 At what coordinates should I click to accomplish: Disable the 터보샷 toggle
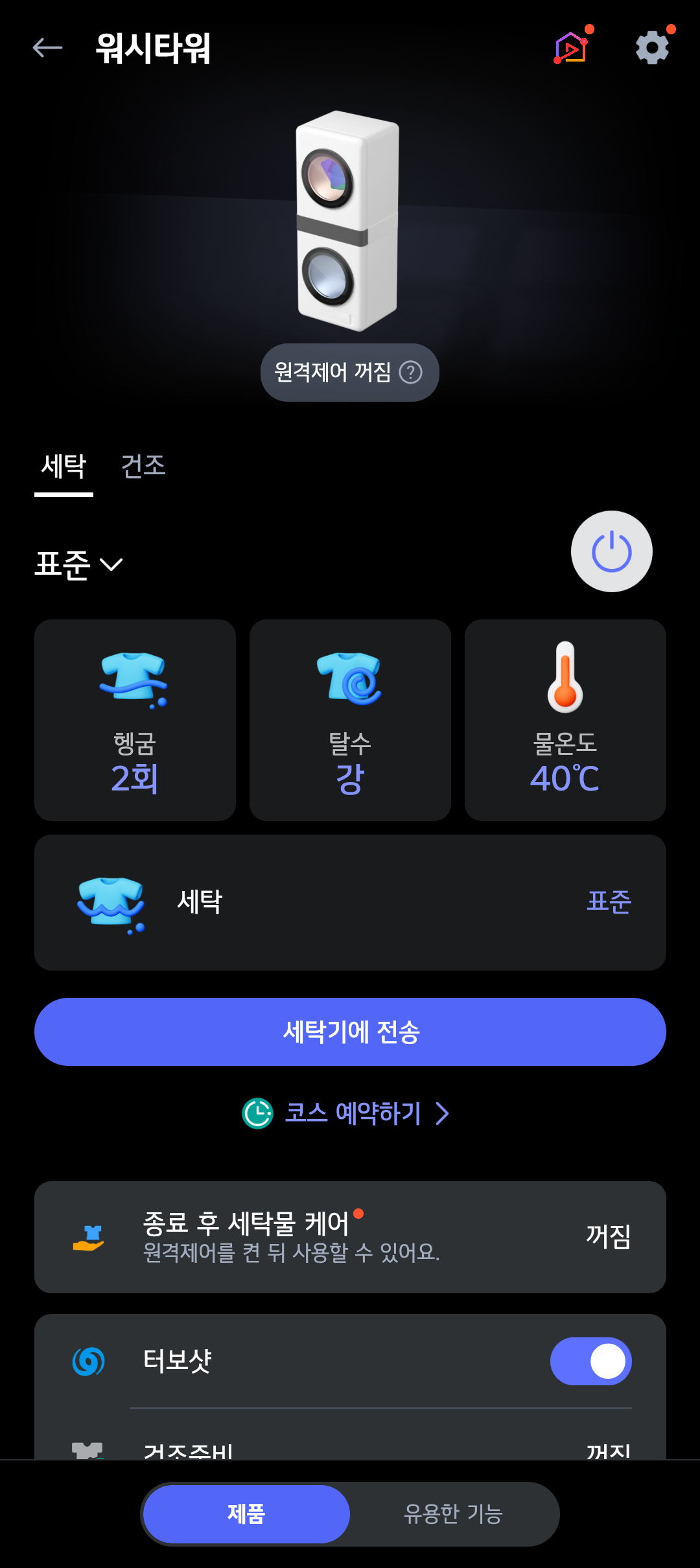590,1361
